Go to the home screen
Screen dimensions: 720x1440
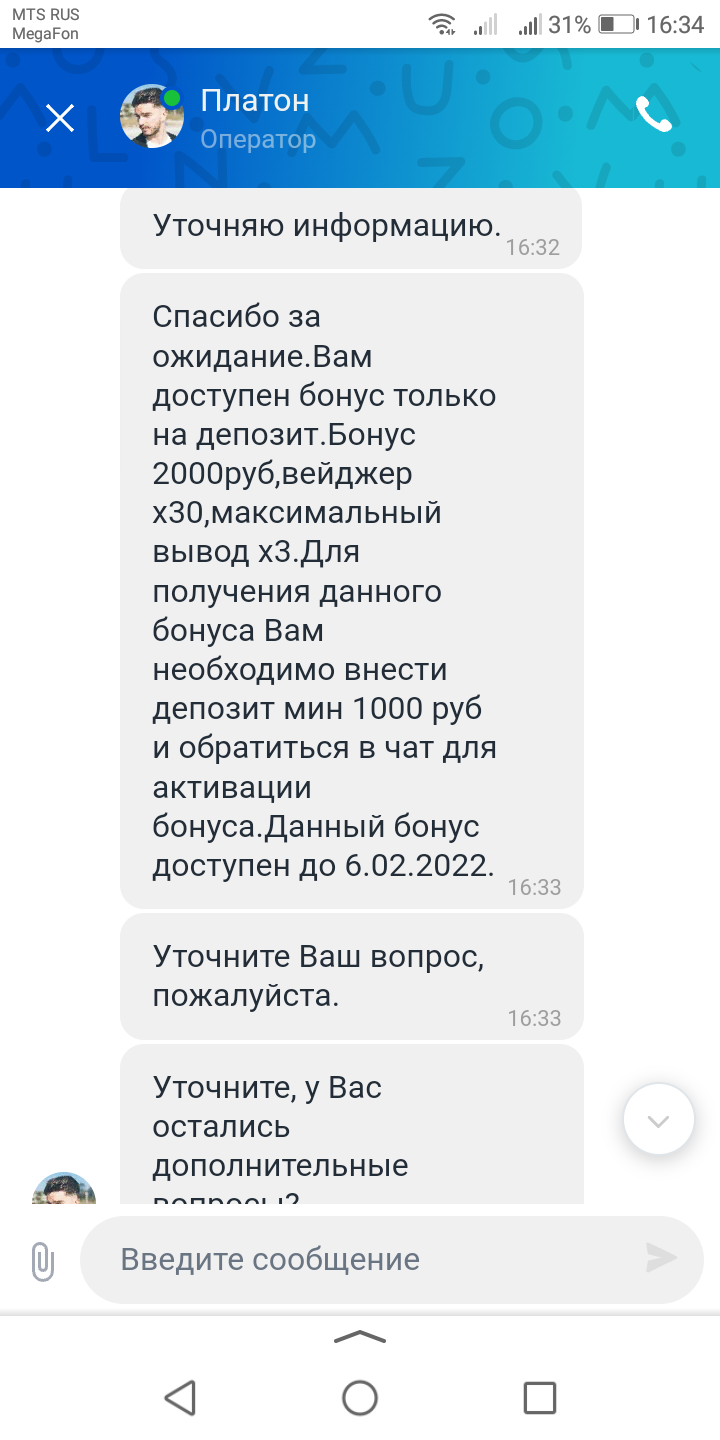pos(360,1397)
